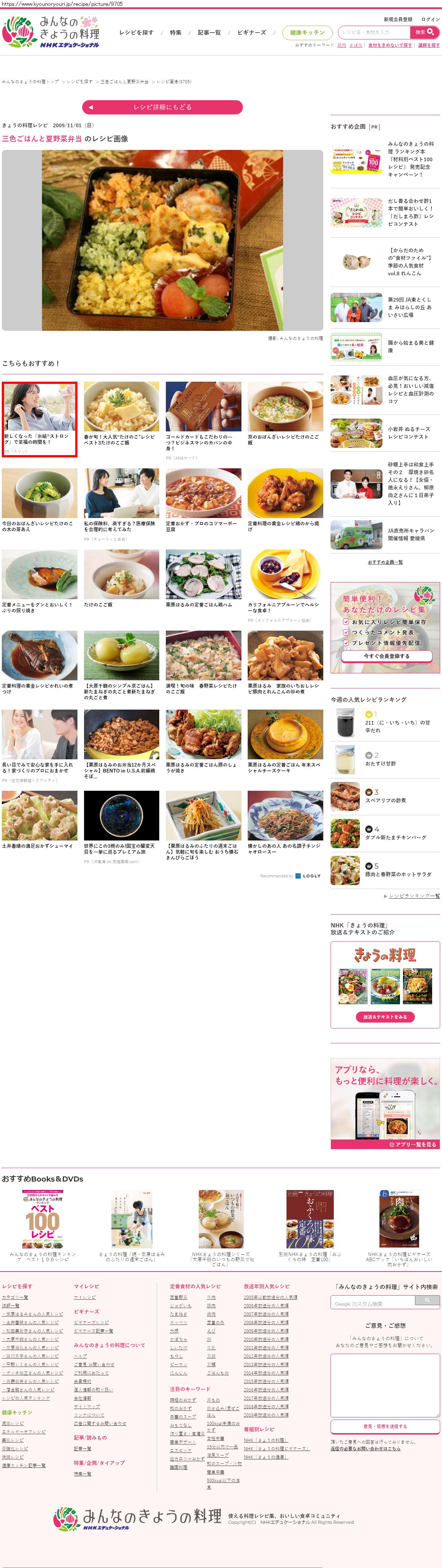Submit feedback with 意見・感想を送信する

click(x=385, y=1426)
